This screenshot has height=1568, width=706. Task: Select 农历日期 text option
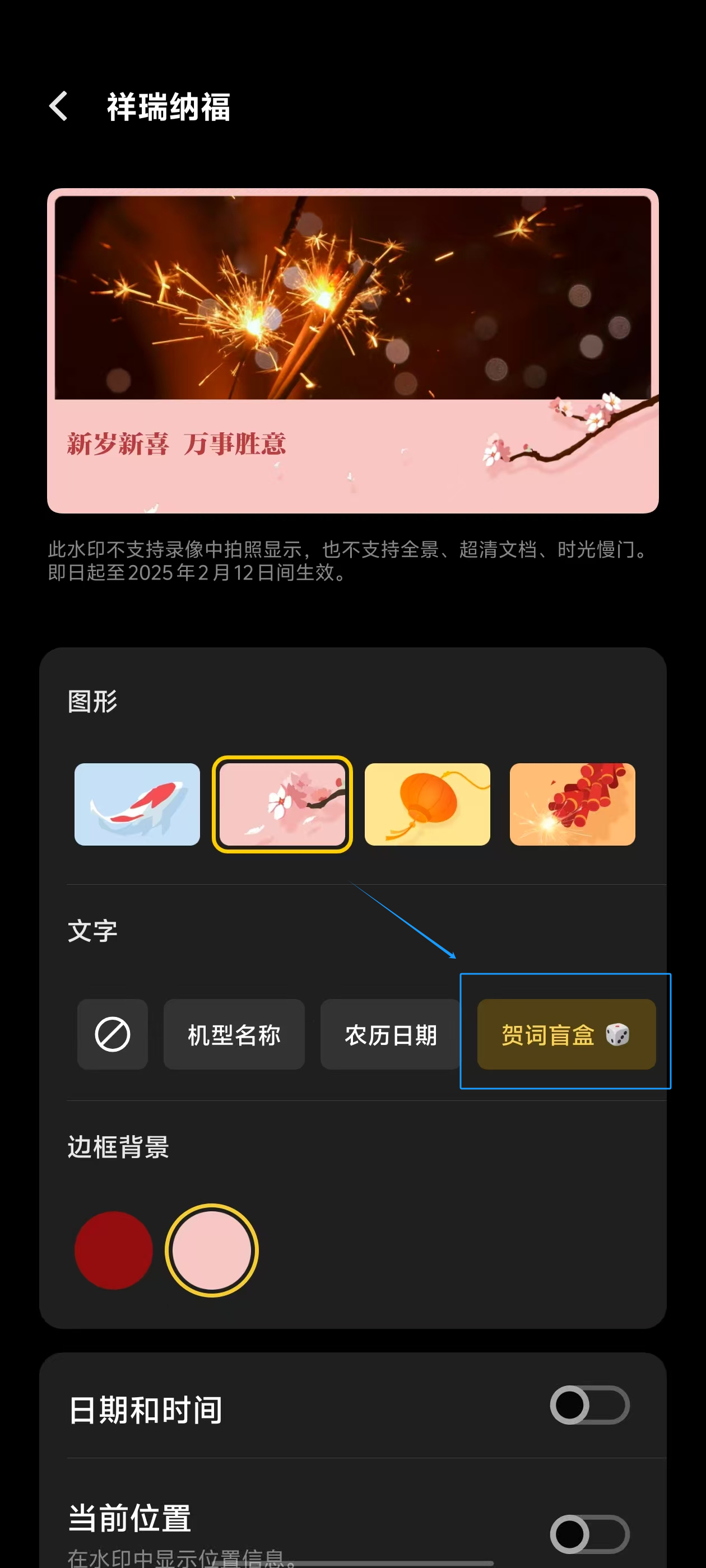click(391, 1034)
